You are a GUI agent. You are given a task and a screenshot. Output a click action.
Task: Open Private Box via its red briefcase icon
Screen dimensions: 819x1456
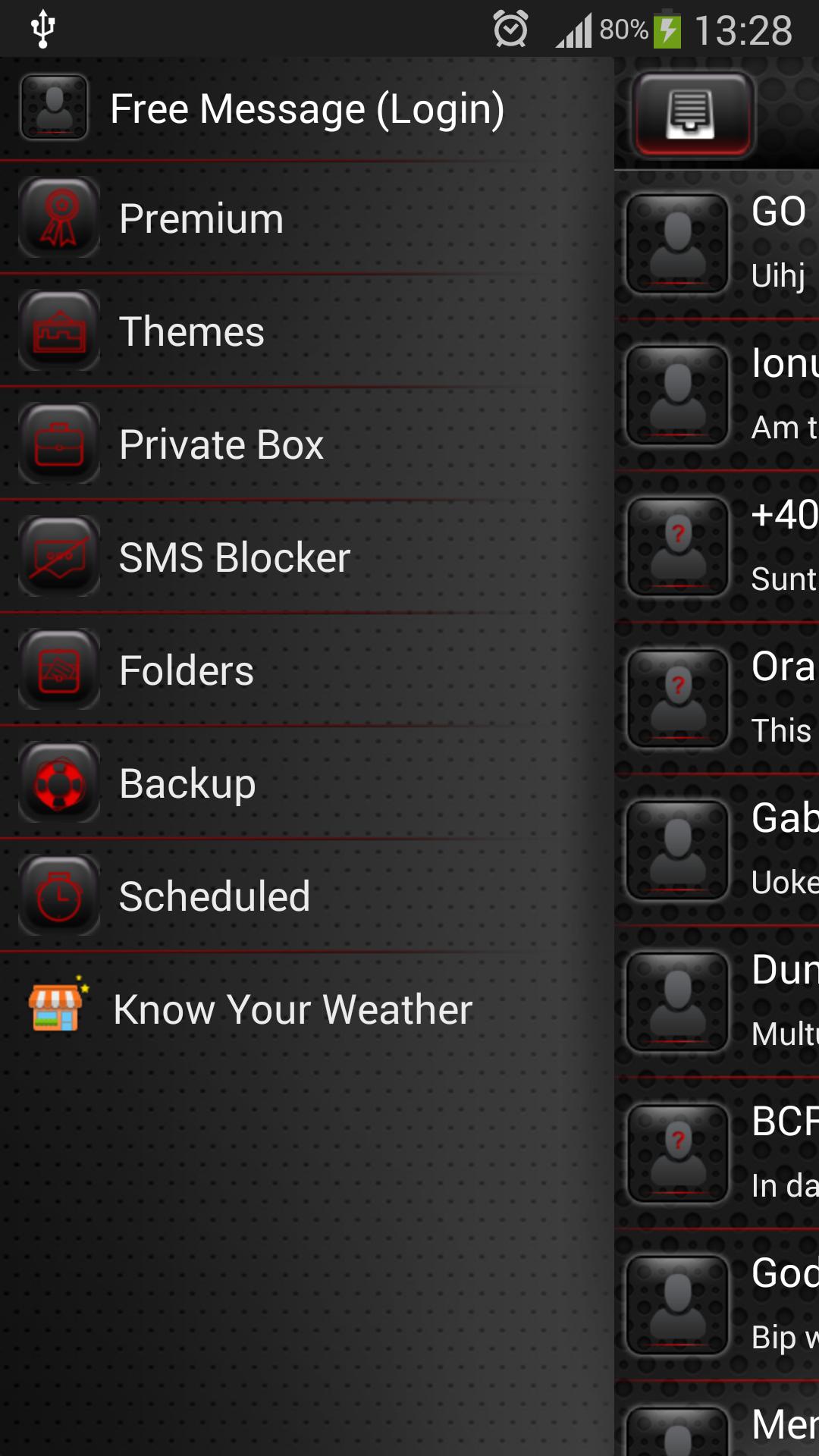click(x=59, y=444)
